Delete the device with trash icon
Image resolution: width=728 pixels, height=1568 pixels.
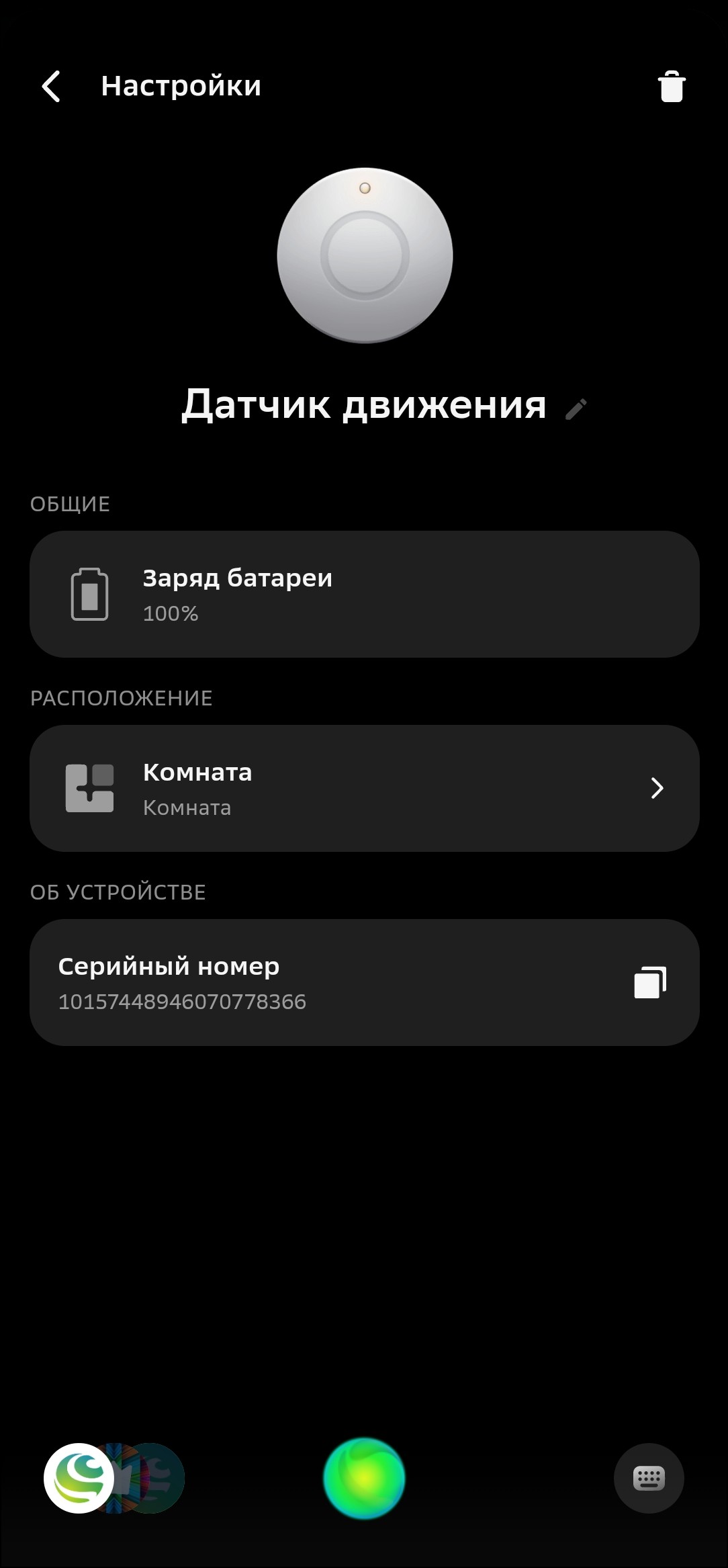pos(671,87)
